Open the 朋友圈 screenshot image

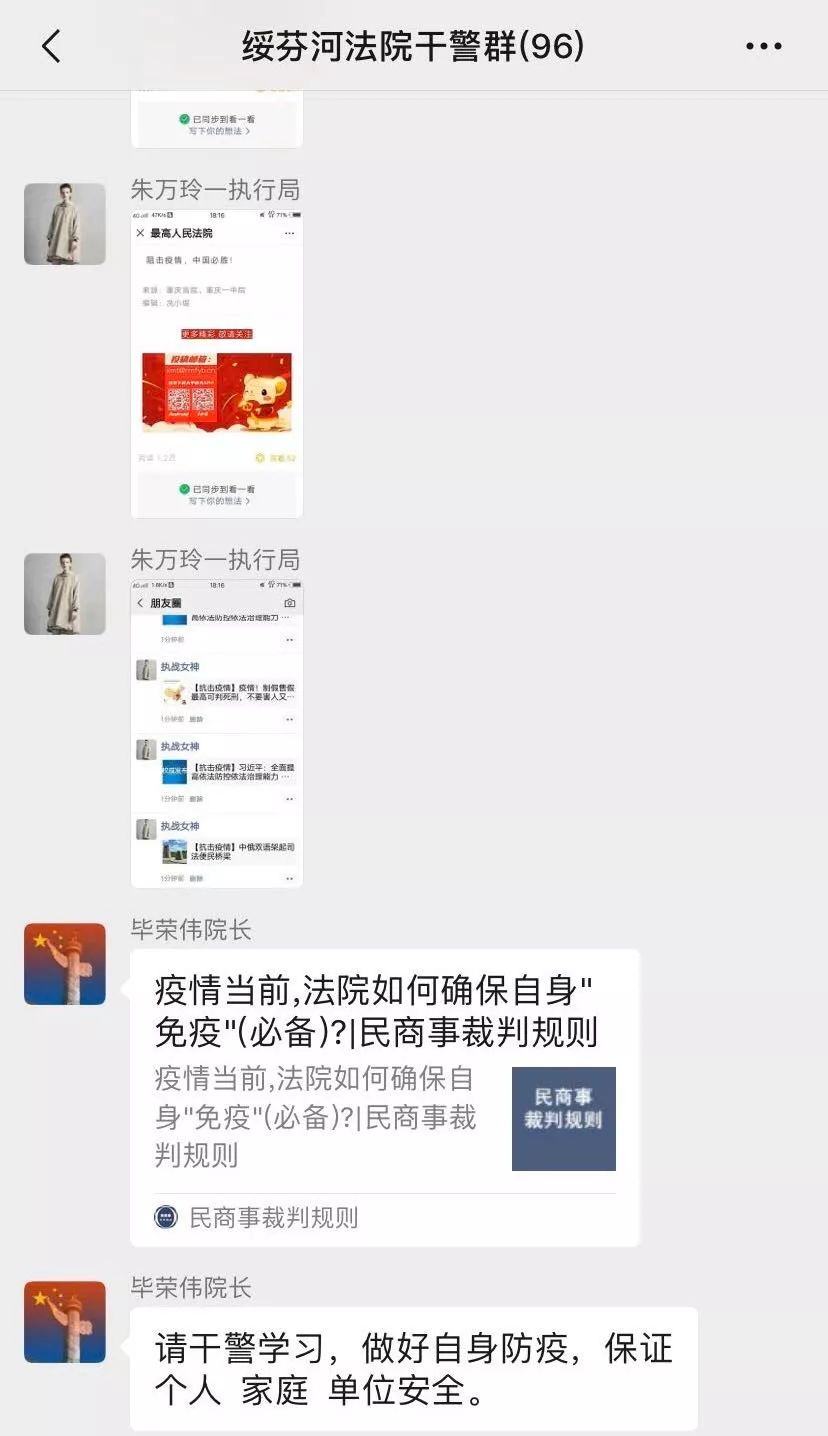click(x=217, y=733)
